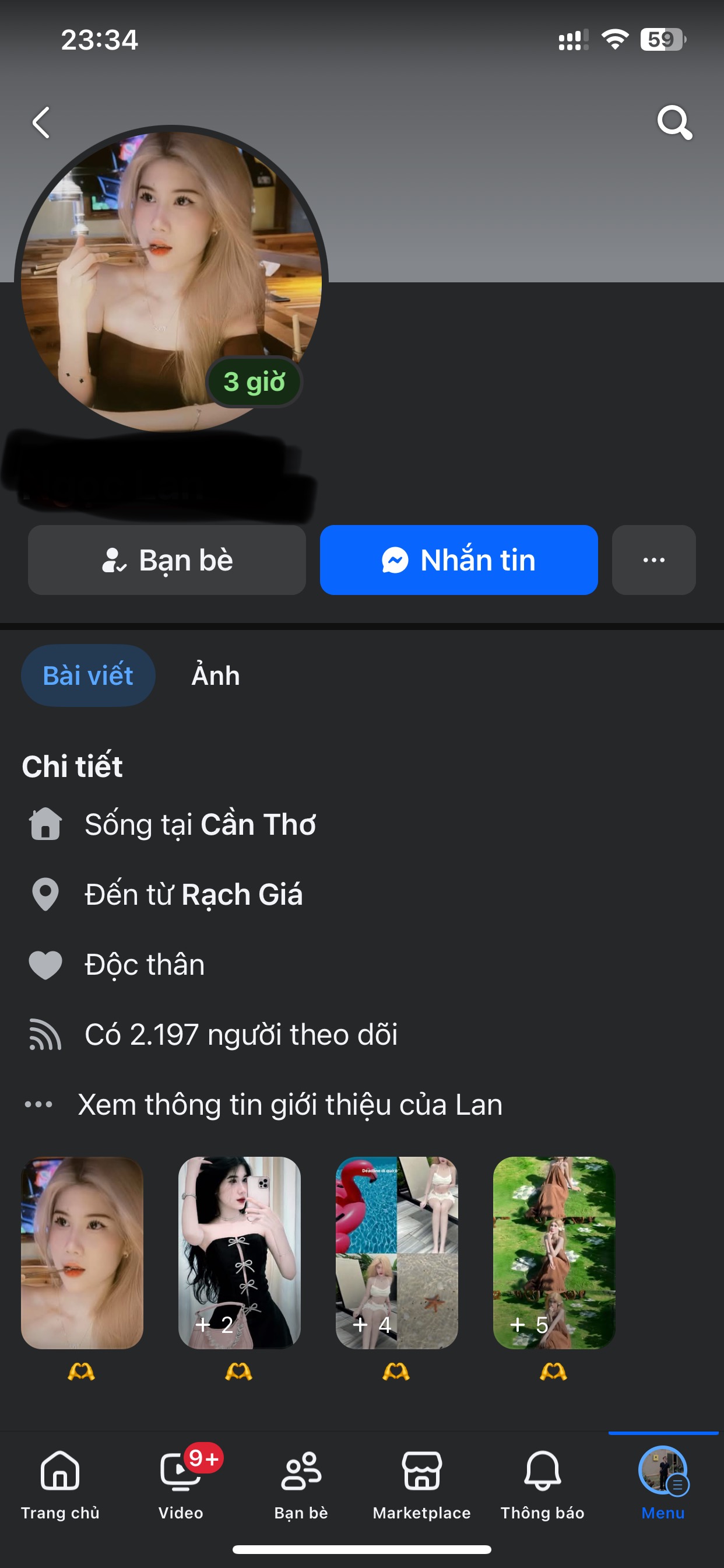Viewport: 724px width, 1568px height.
Task: Open Xem thông tin giới thiệu của Lan
Action: 290,1104
